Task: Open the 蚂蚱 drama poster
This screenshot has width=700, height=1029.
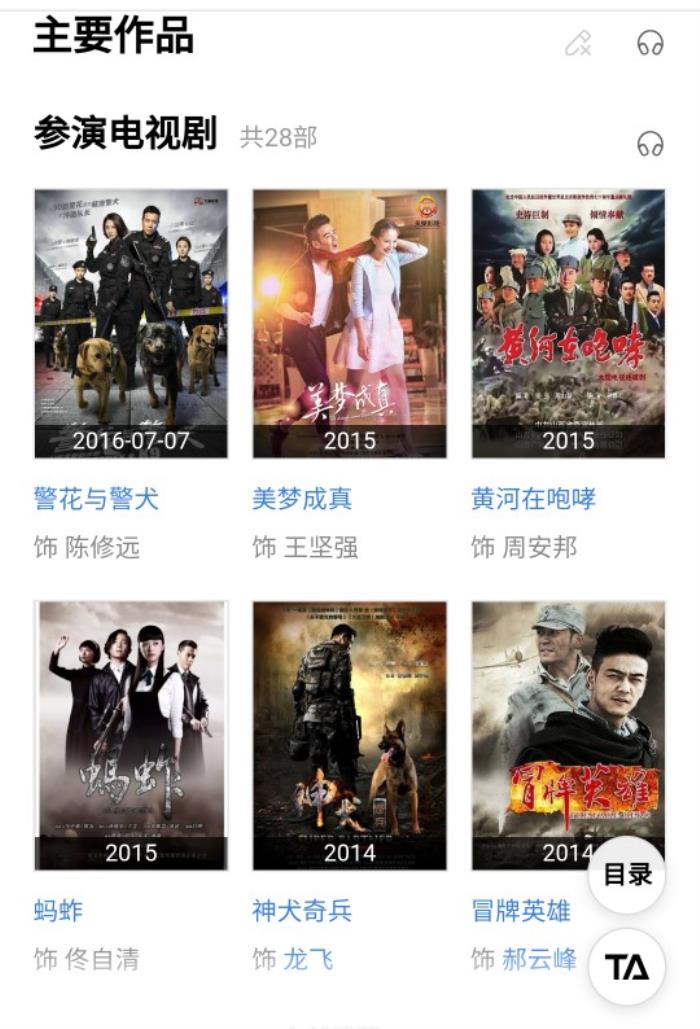Action: tap(131, 735)
